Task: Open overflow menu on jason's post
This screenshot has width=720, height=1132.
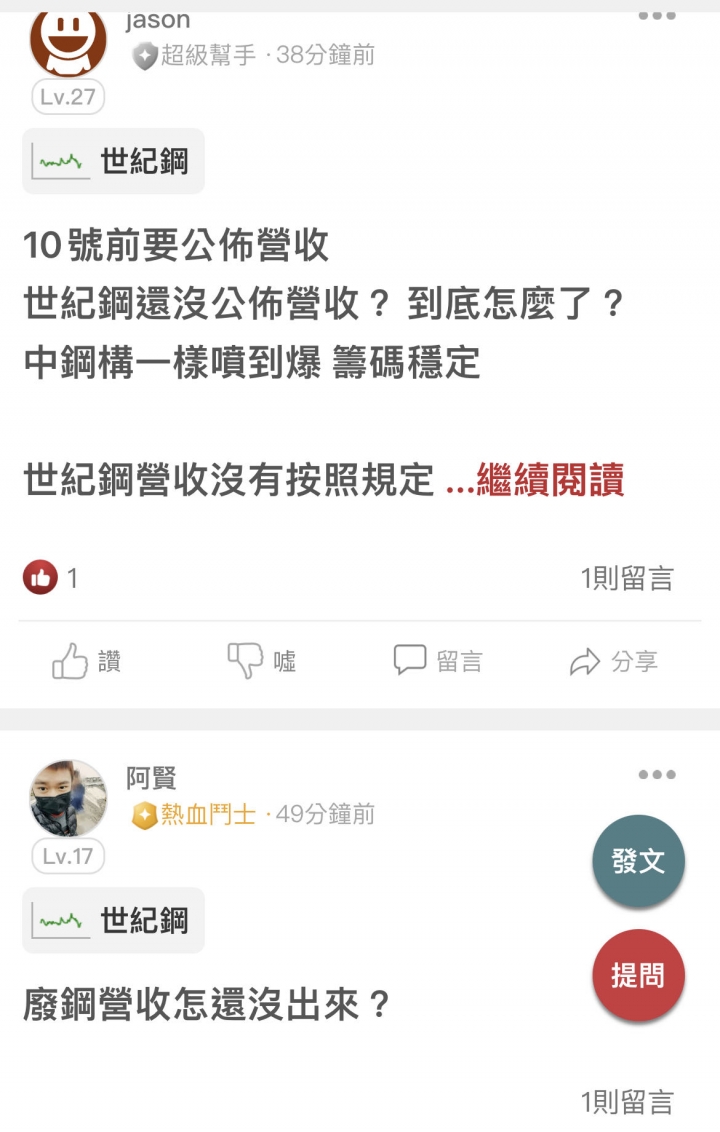Action: coord(657,16)
